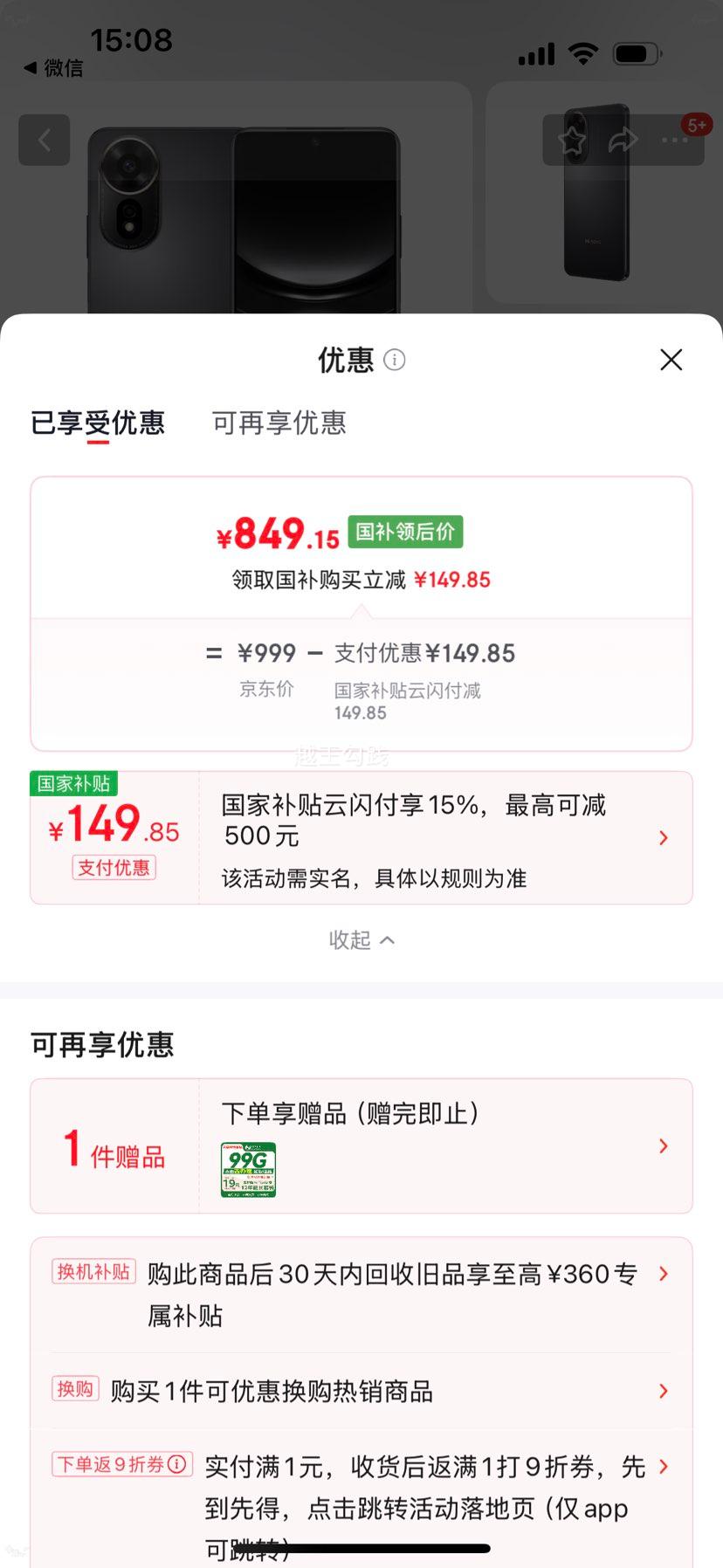Collapse the discount details via 收起
723x1568 pixels.
tap(361, 939)
